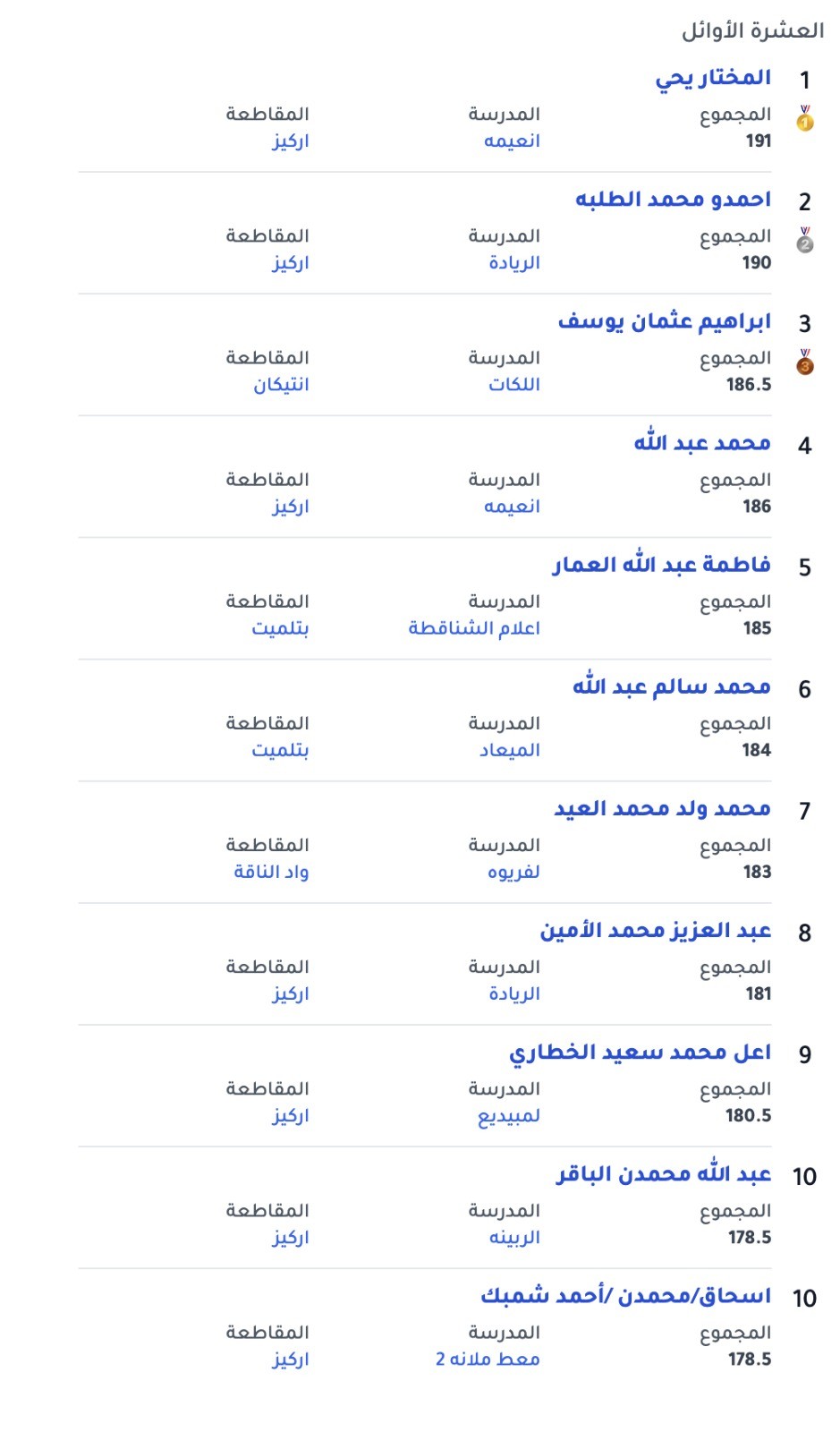Open district link انتيكان
Viewport: 840px width, 1432px height.
pyautogui.click(x=281, y=385)
